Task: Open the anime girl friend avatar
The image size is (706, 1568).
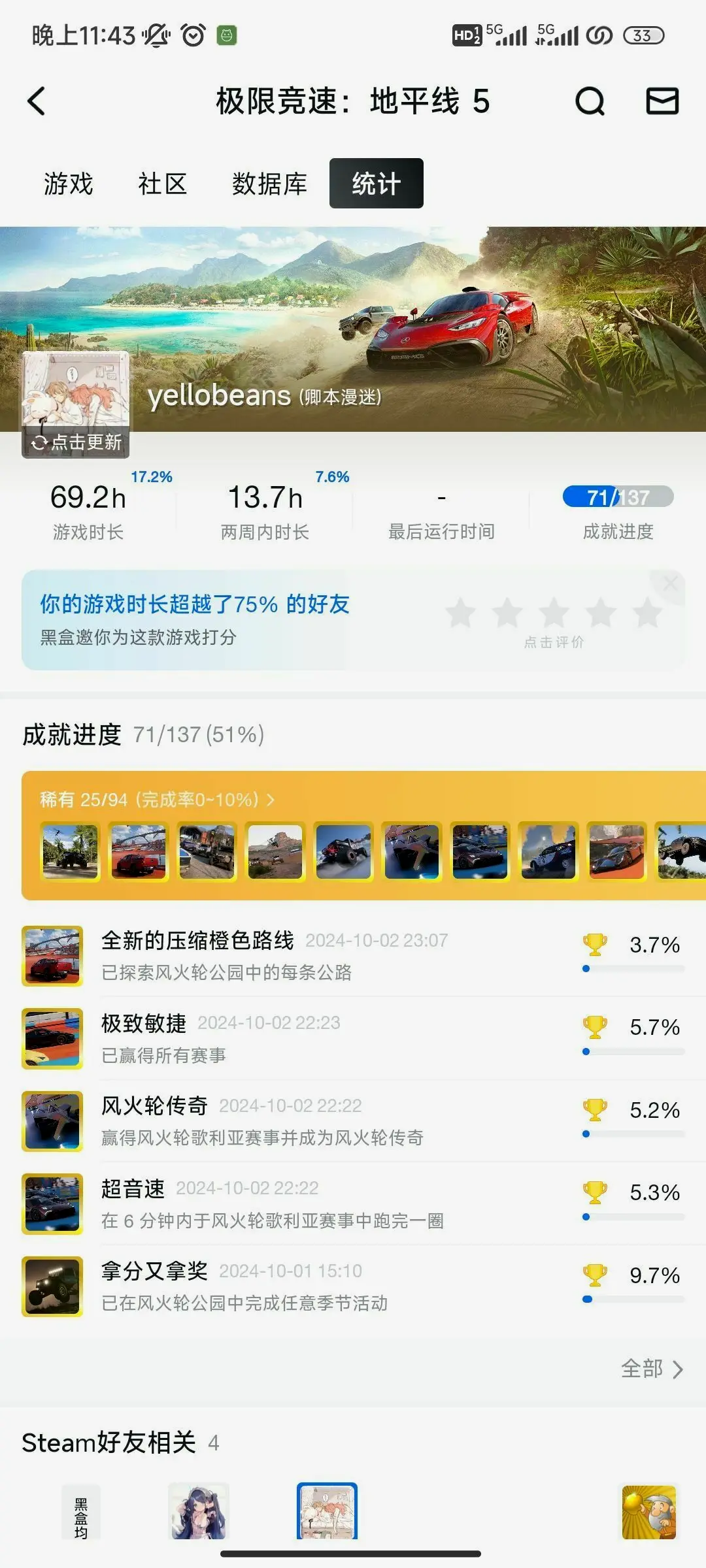Action: [199, 1512]
